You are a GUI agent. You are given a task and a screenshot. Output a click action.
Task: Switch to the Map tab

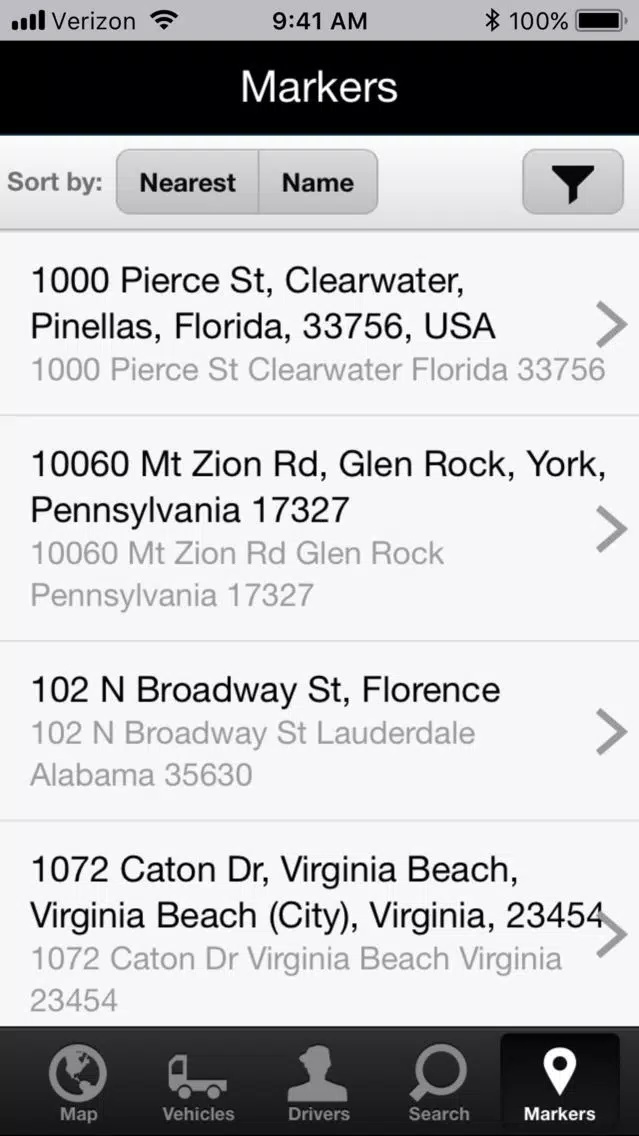pyautogui.click(x=78, y=1082)
